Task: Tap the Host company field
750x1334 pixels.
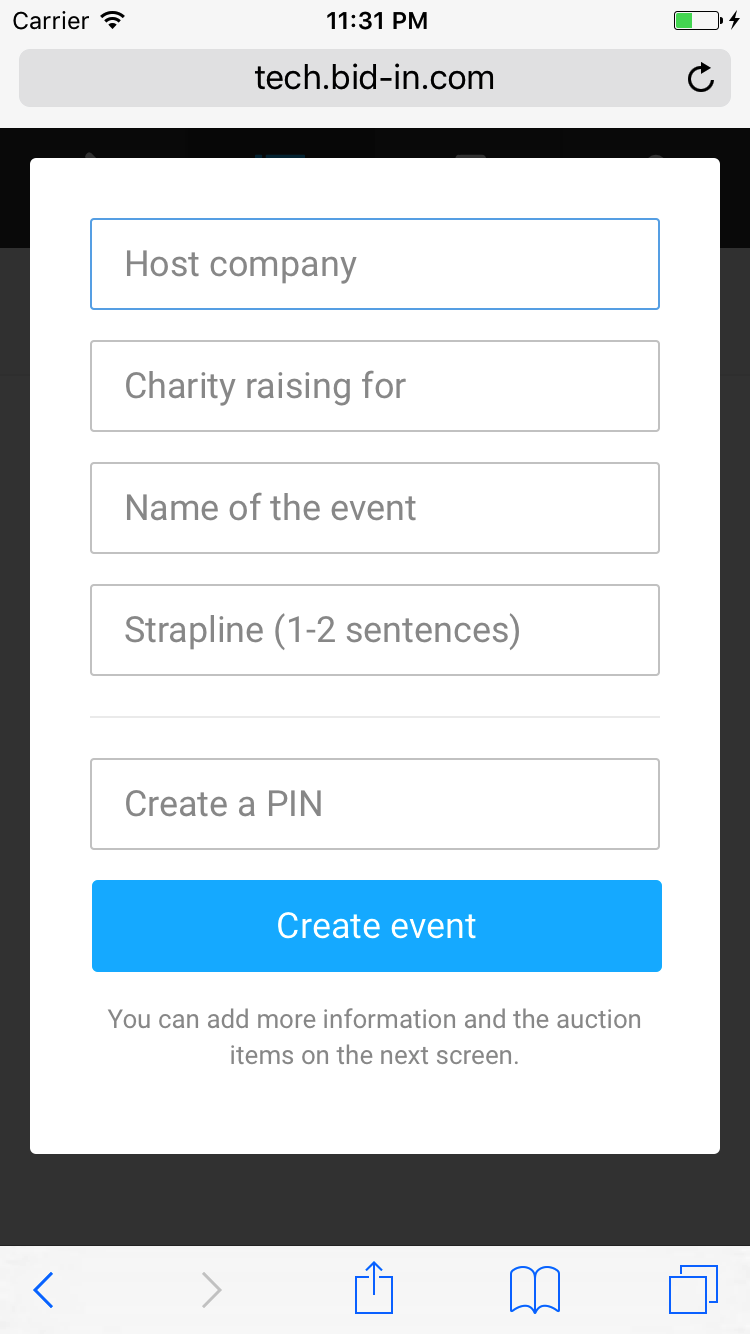Action: coord(375,264)
